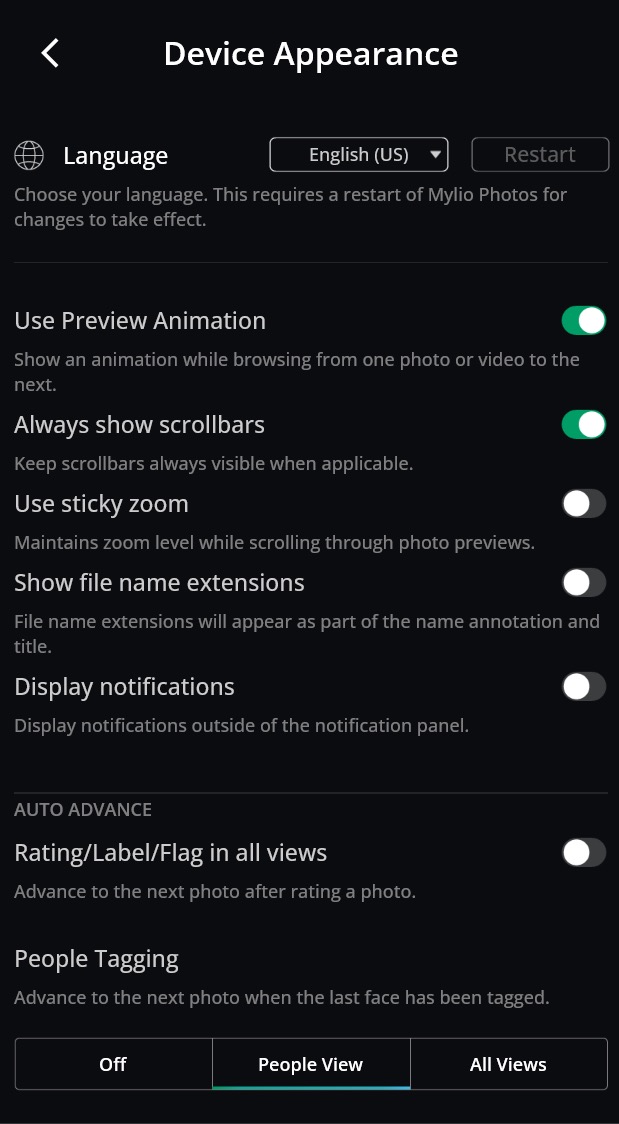Turn on Show file name extensions
This screenshot has width=619, height=1124.
(584, 583)
